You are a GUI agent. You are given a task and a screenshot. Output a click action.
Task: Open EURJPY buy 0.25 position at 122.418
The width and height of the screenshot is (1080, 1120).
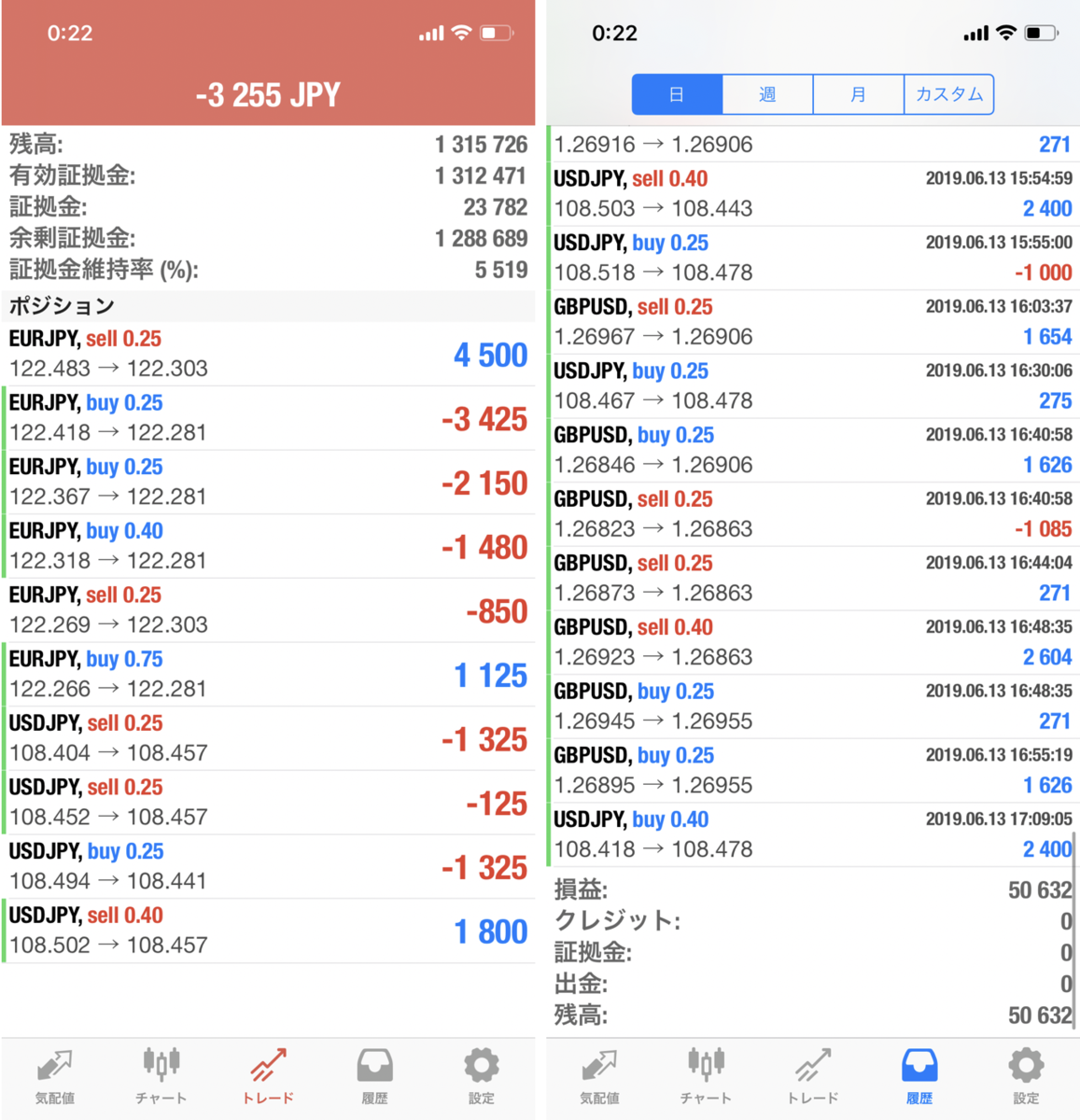[268, 418]
